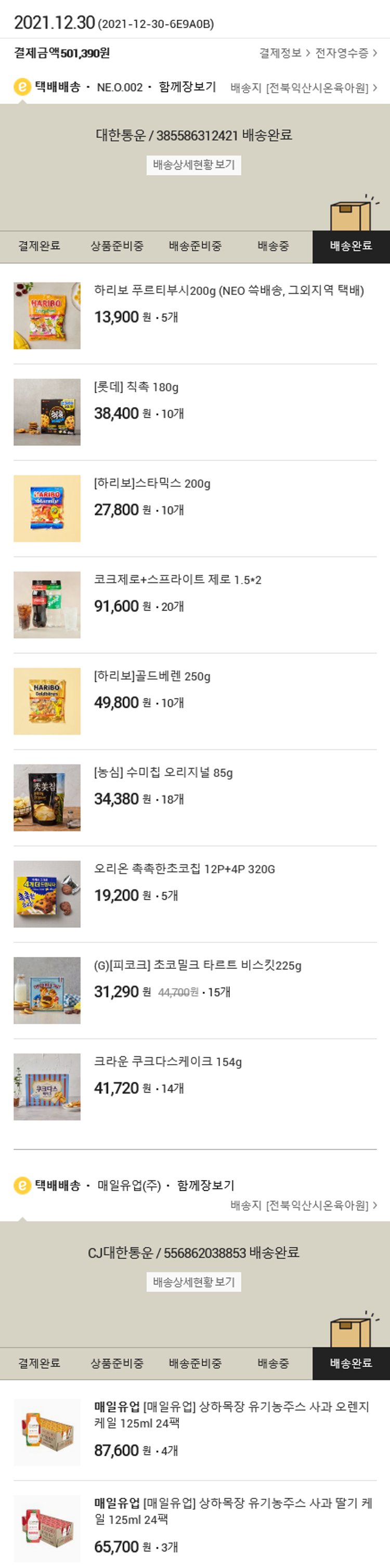The height and width of the screenshot is (1568, 390).
Task: Open 상하목장 유기농주스 사과 오렌지 케일 item
Action: [x=231, y=1415]
